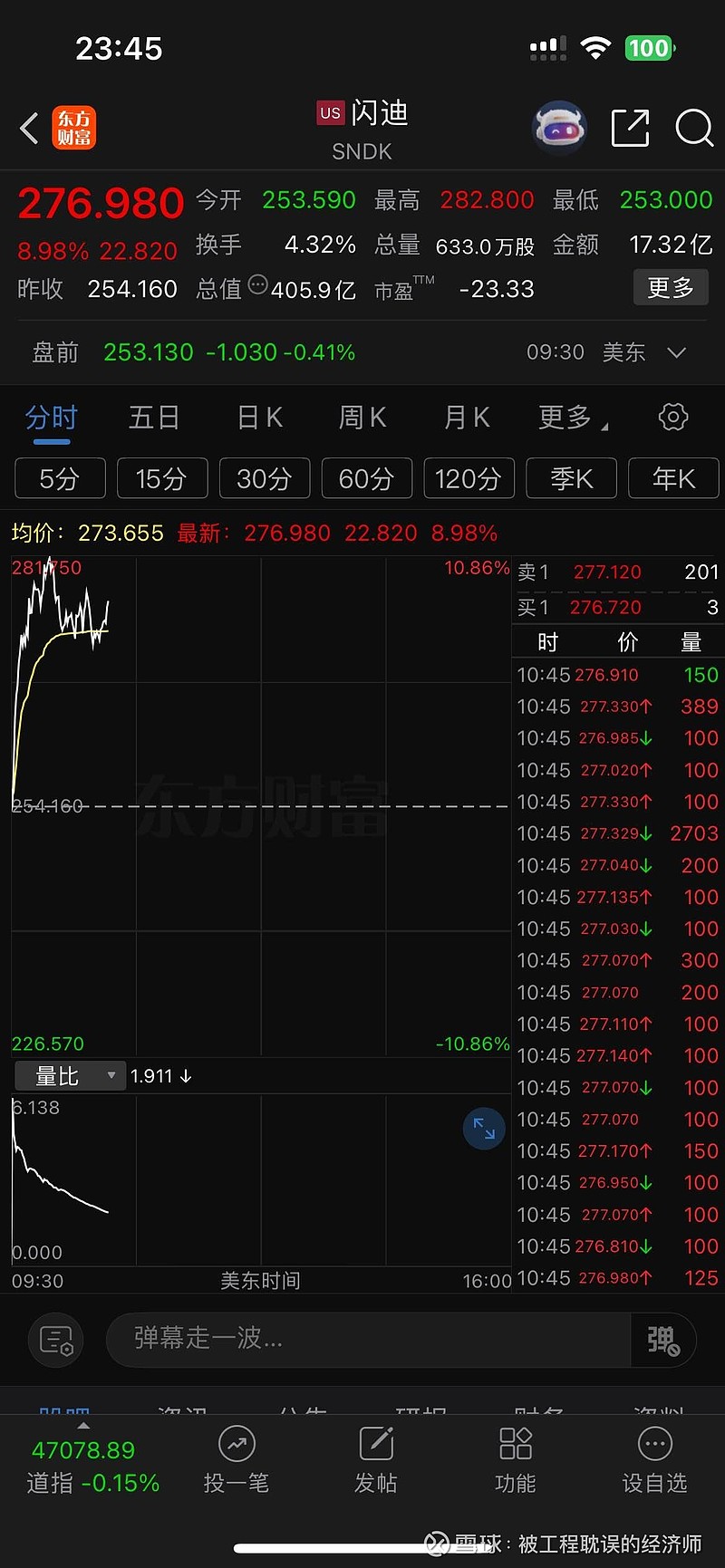Tap the back arrow to exit stock page
This screenshot has width=725, height=1568.
pyautogui.click(x=27, y=129)
